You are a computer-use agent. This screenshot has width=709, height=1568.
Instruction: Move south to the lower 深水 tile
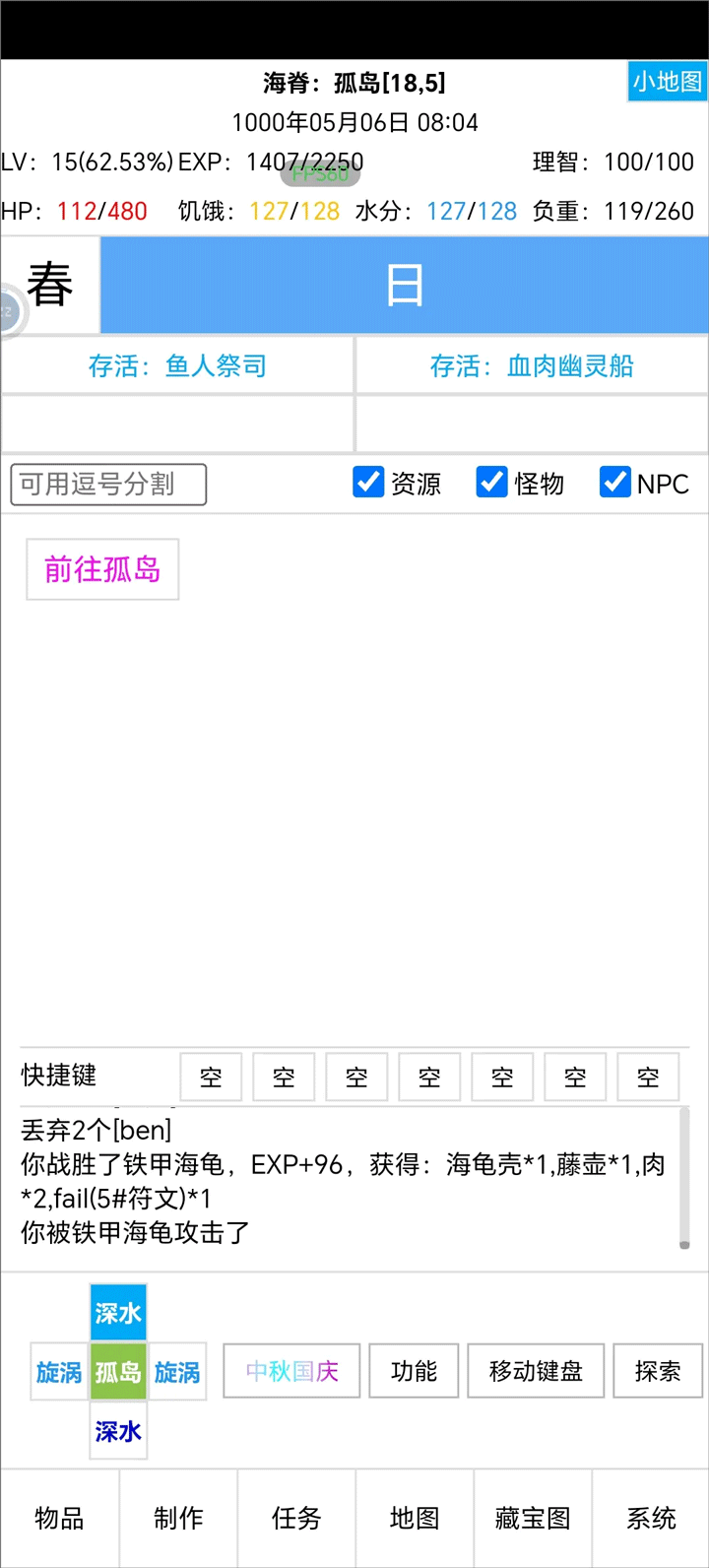[118, 1431]
